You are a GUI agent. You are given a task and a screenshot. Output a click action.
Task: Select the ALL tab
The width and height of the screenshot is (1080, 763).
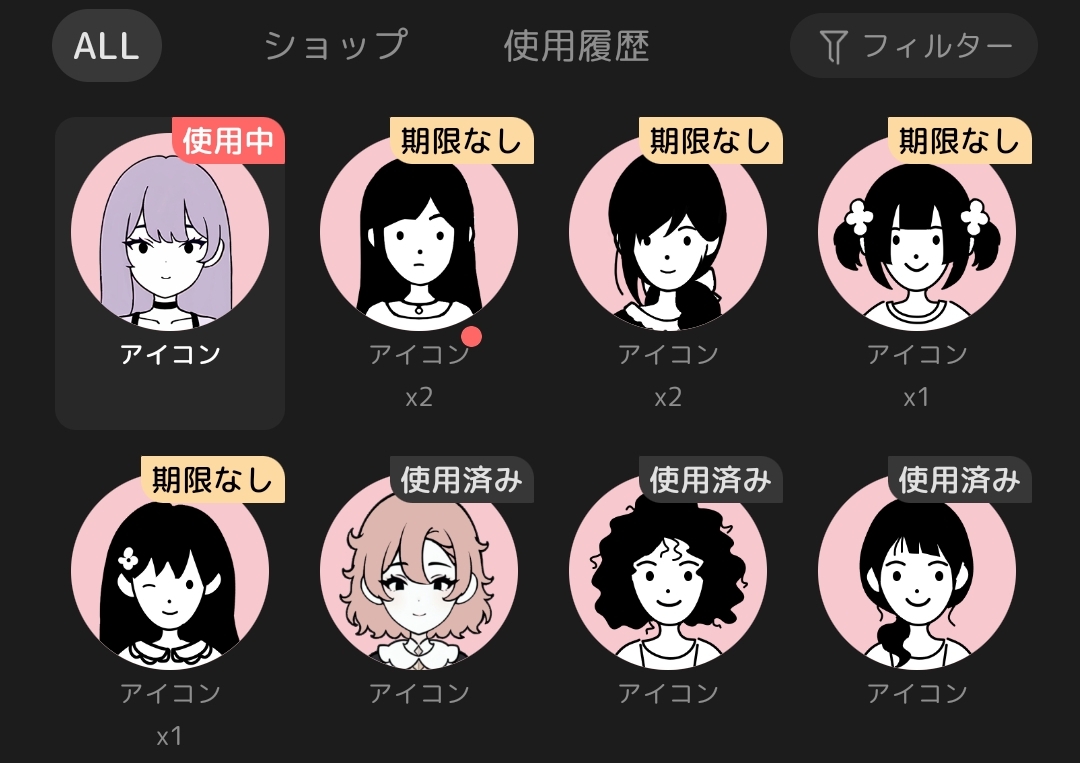click(106, 46)
